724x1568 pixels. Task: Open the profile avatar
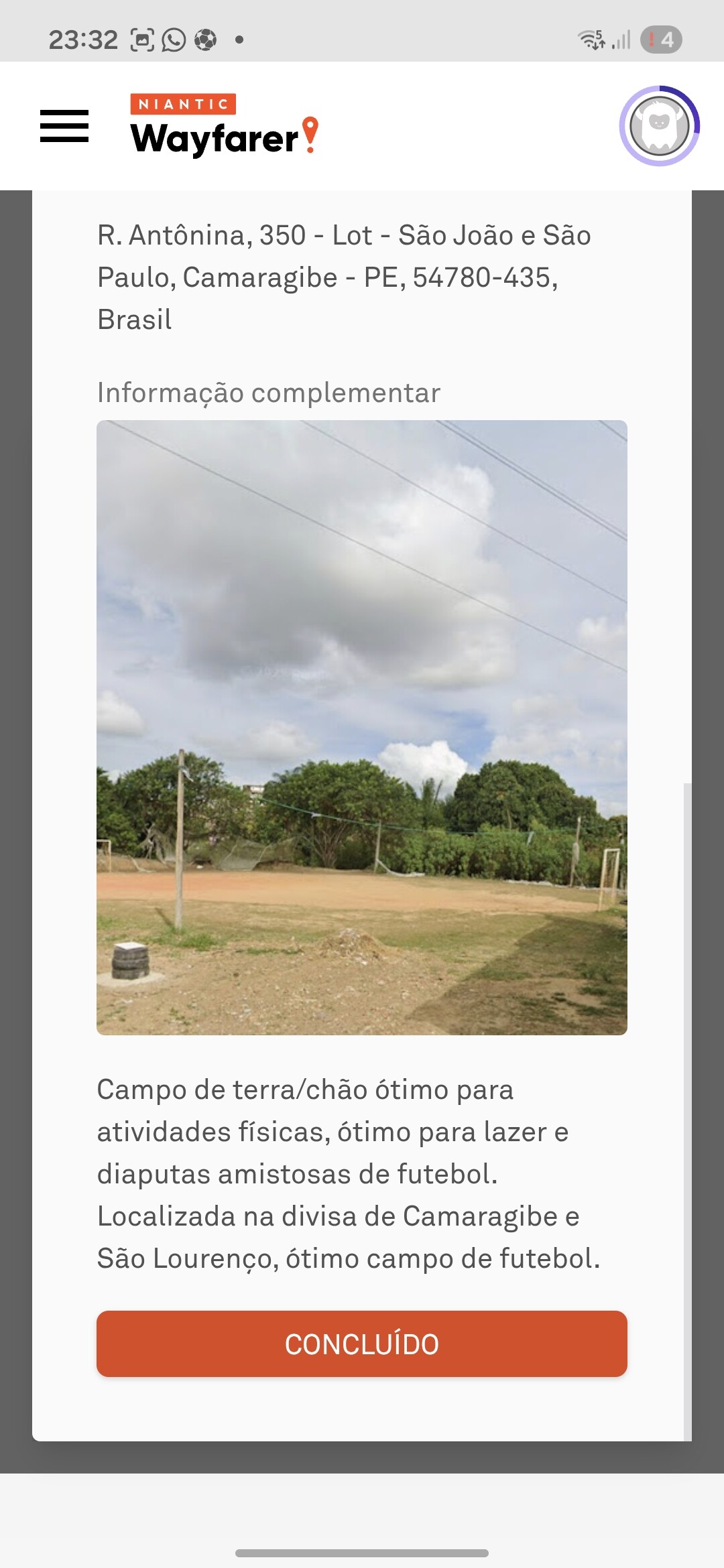pos(659,126)
